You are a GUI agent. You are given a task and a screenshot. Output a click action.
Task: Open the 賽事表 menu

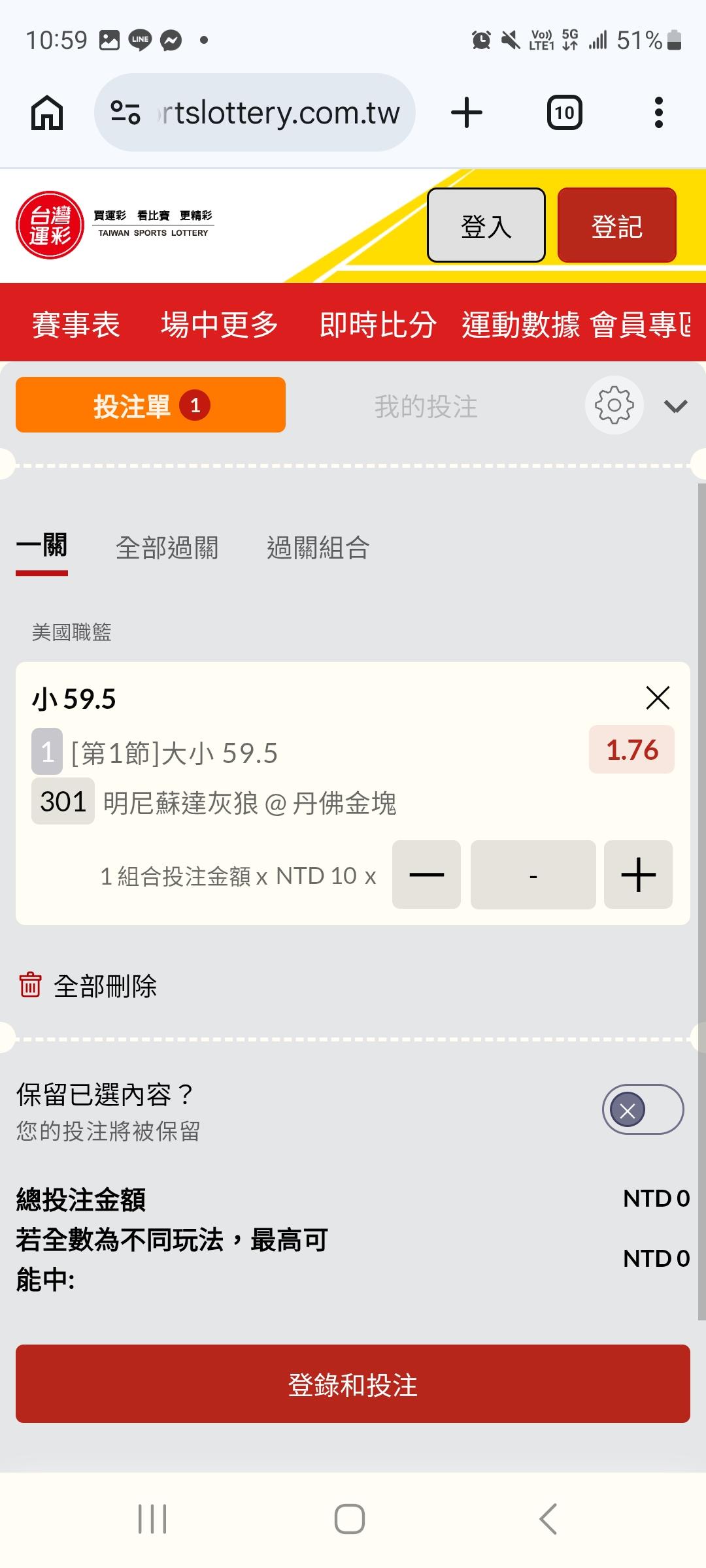76,325
